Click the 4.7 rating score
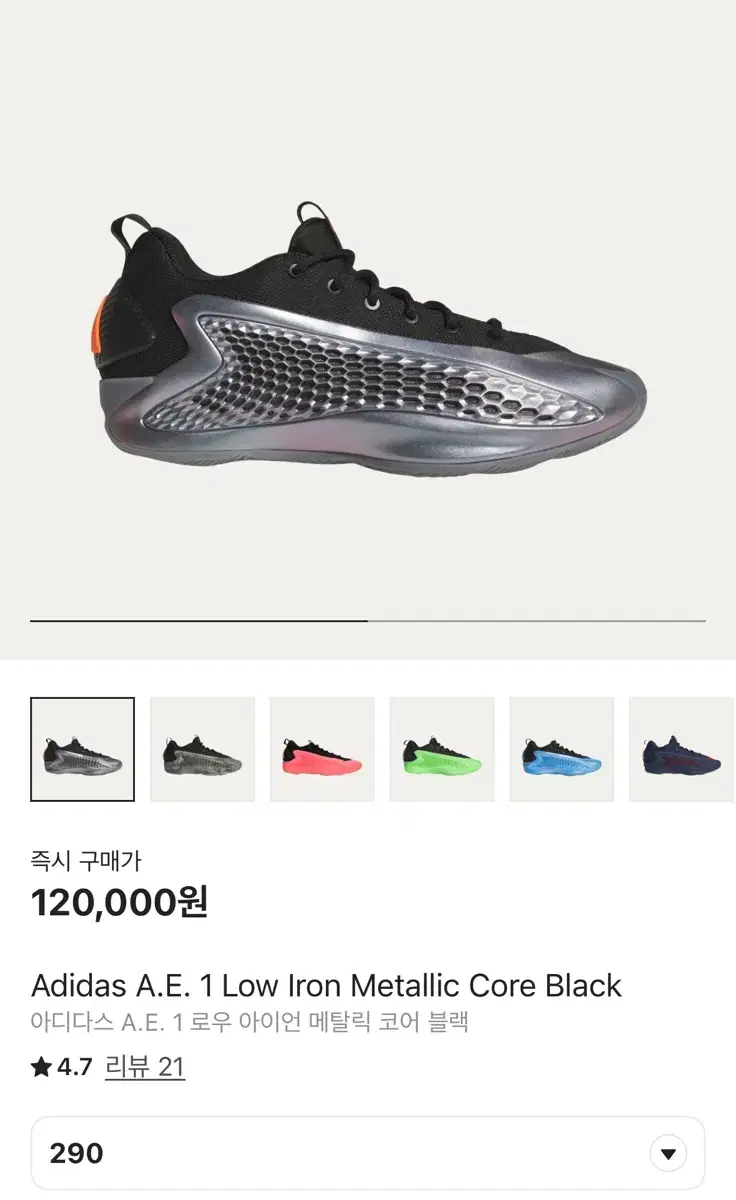 click(x=70, y=1067)
